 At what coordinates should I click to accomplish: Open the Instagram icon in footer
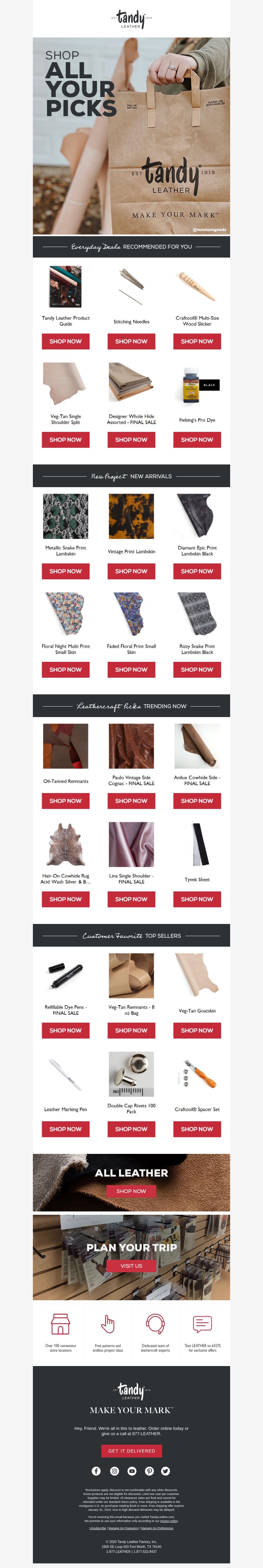[114, 1471]
